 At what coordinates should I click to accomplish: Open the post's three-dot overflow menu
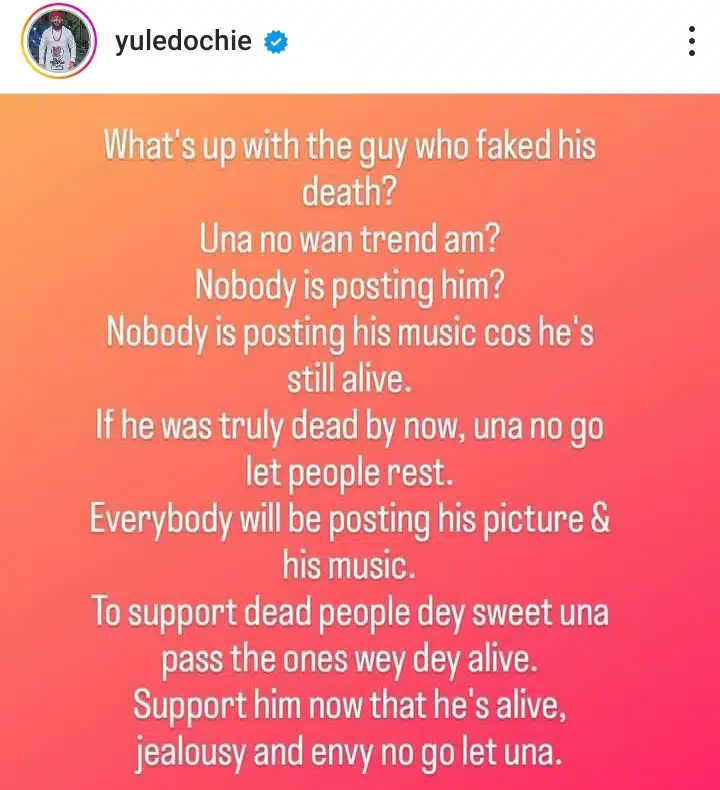point(691,42)
